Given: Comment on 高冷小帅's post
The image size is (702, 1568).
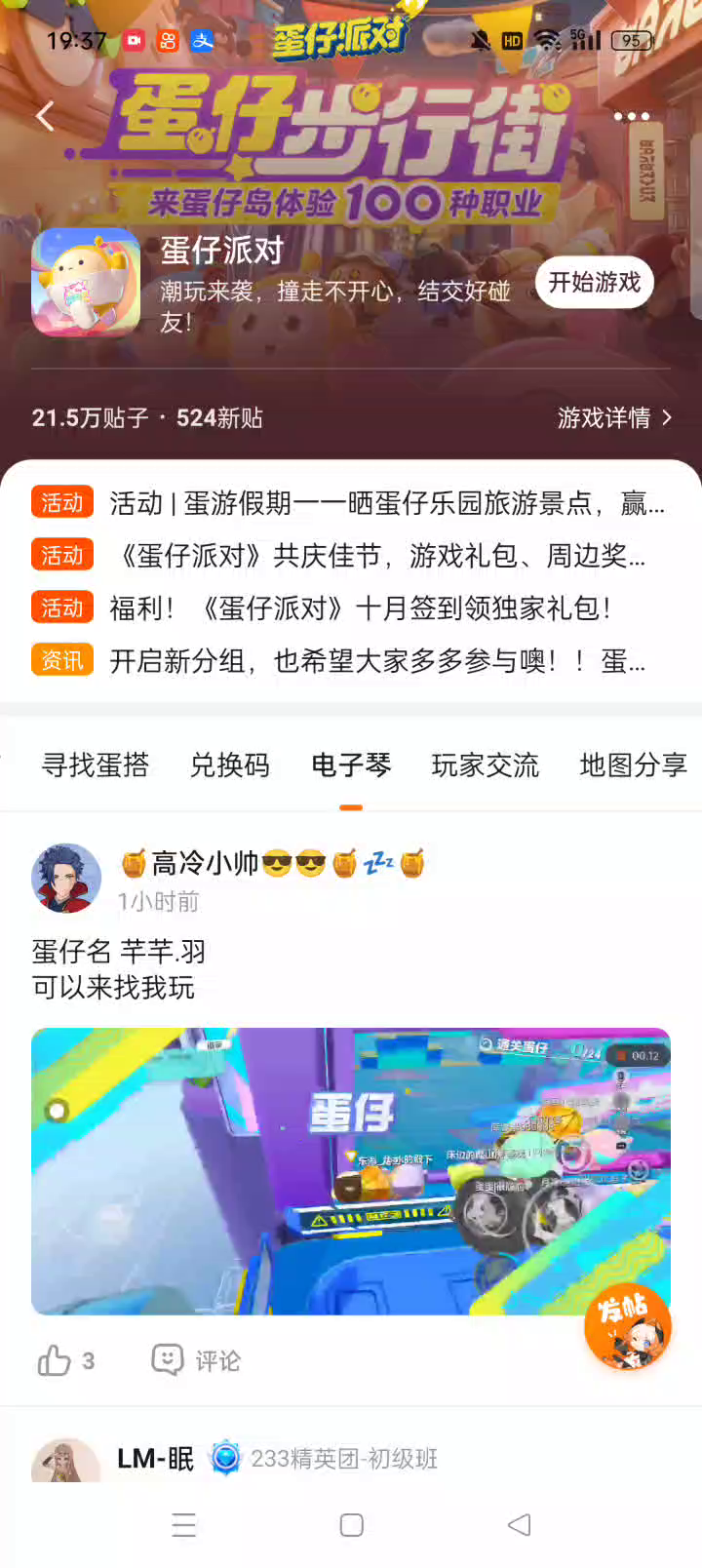Looking at the screenshot, I should [196, 1360].
